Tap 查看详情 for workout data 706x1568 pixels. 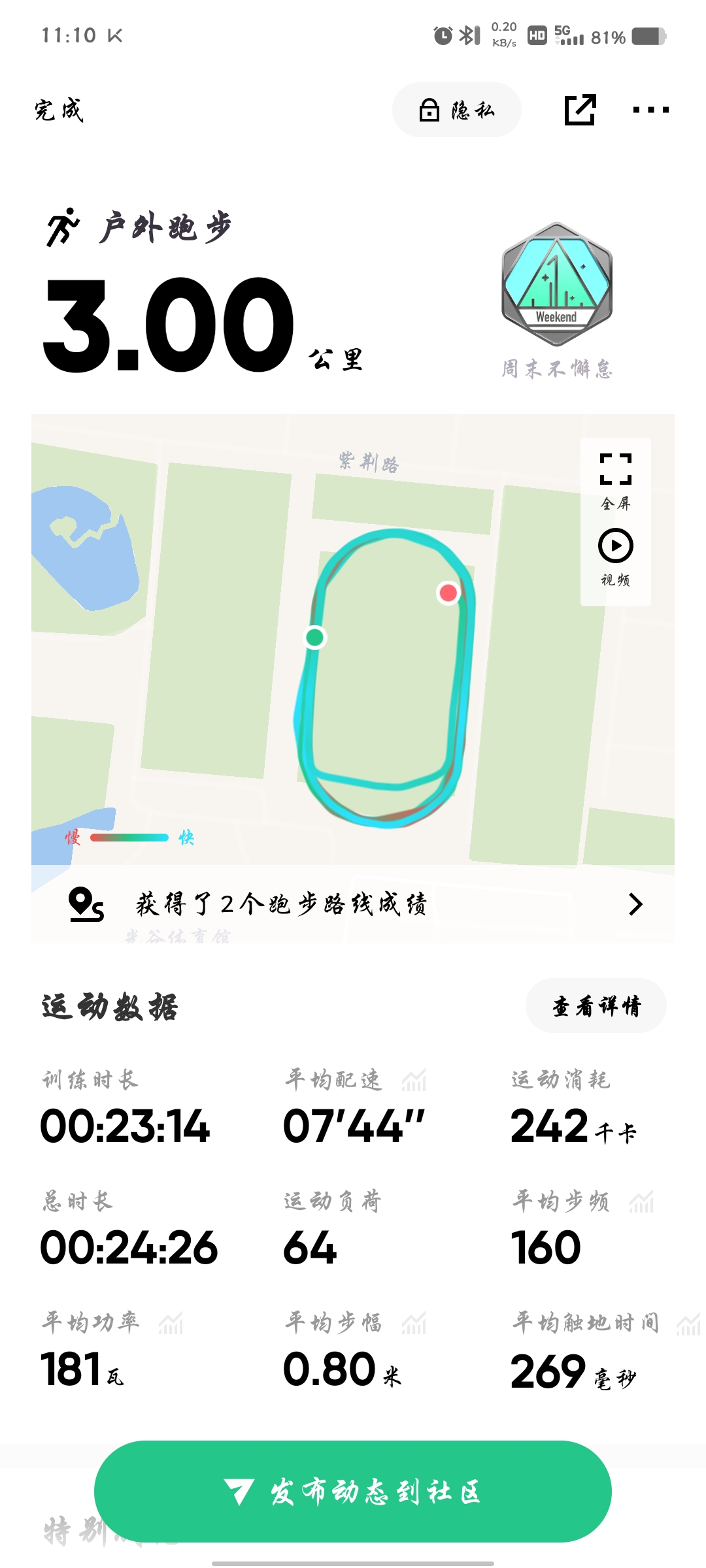pyautogui.click(x=596, y=1006)
